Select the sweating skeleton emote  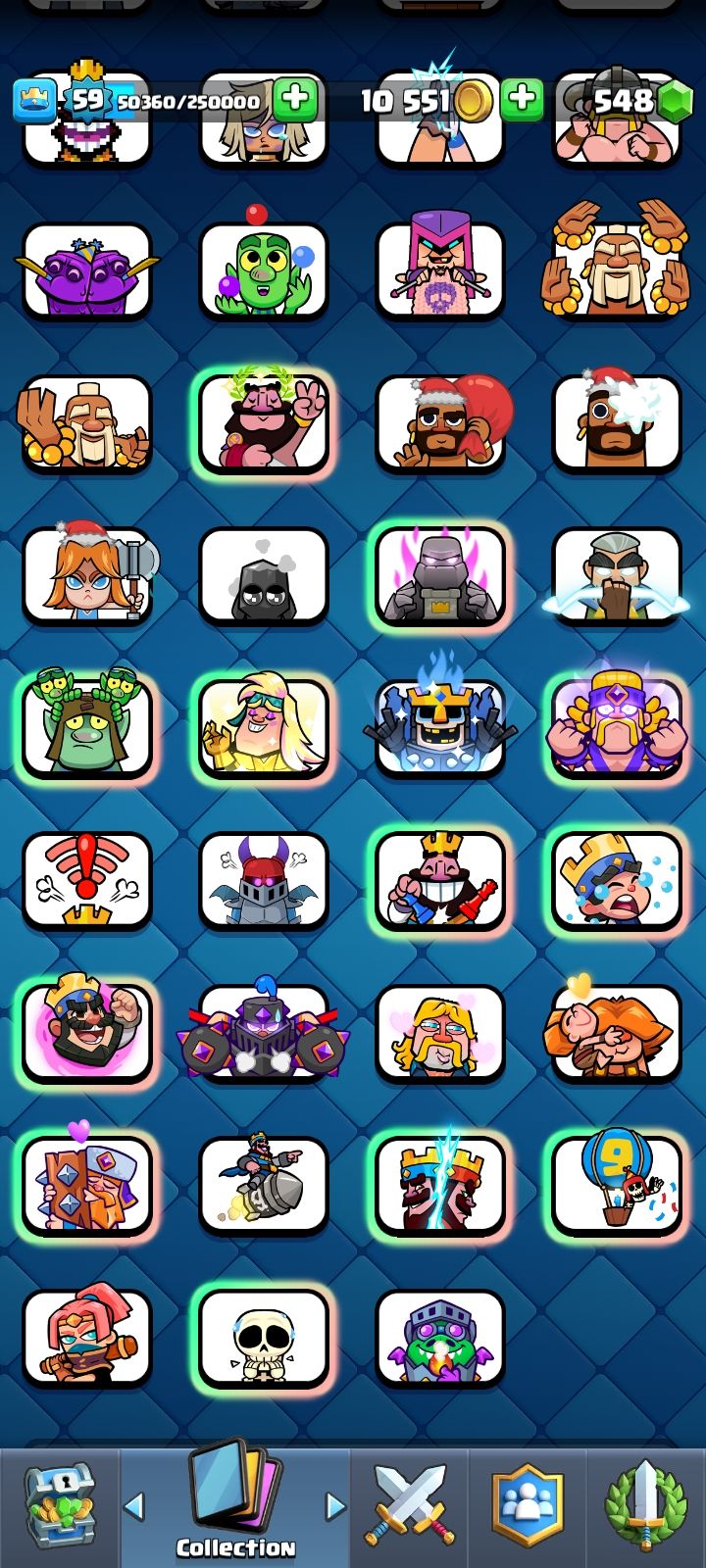point(263,1337)
